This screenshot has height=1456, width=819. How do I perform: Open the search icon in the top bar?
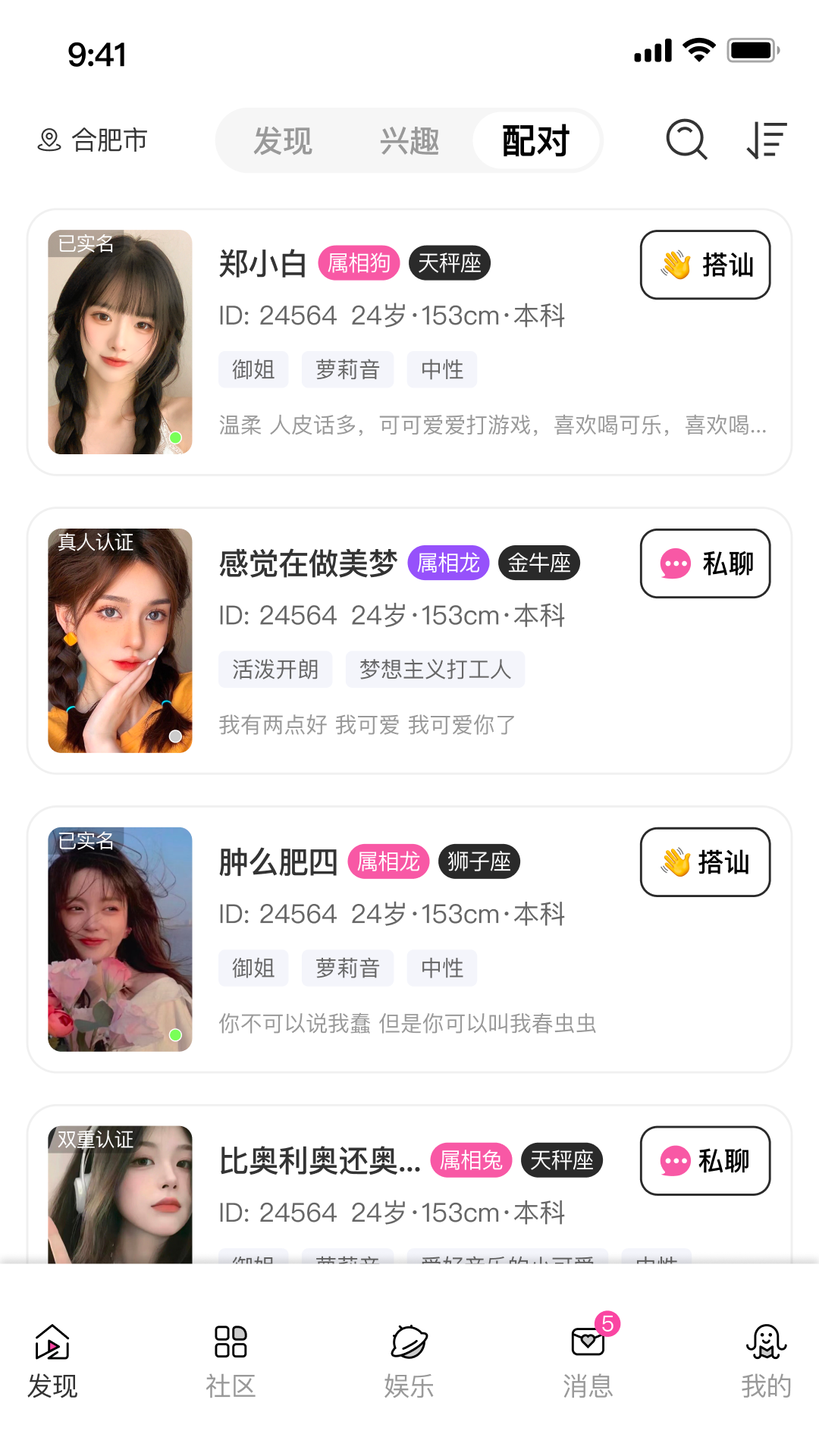(686, 140)
